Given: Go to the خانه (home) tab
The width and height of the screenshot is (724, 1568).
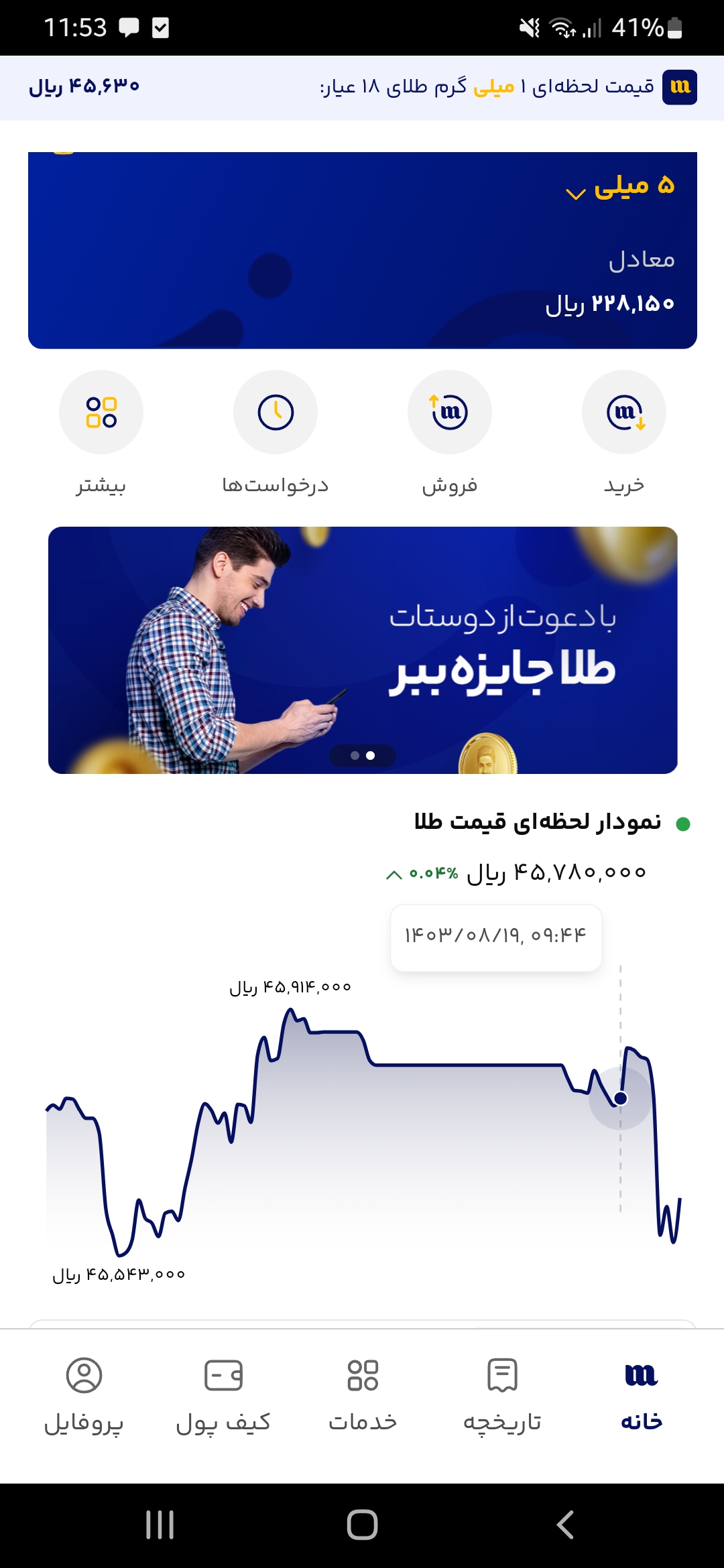Looking at the screenshot, I should 642,1394.
